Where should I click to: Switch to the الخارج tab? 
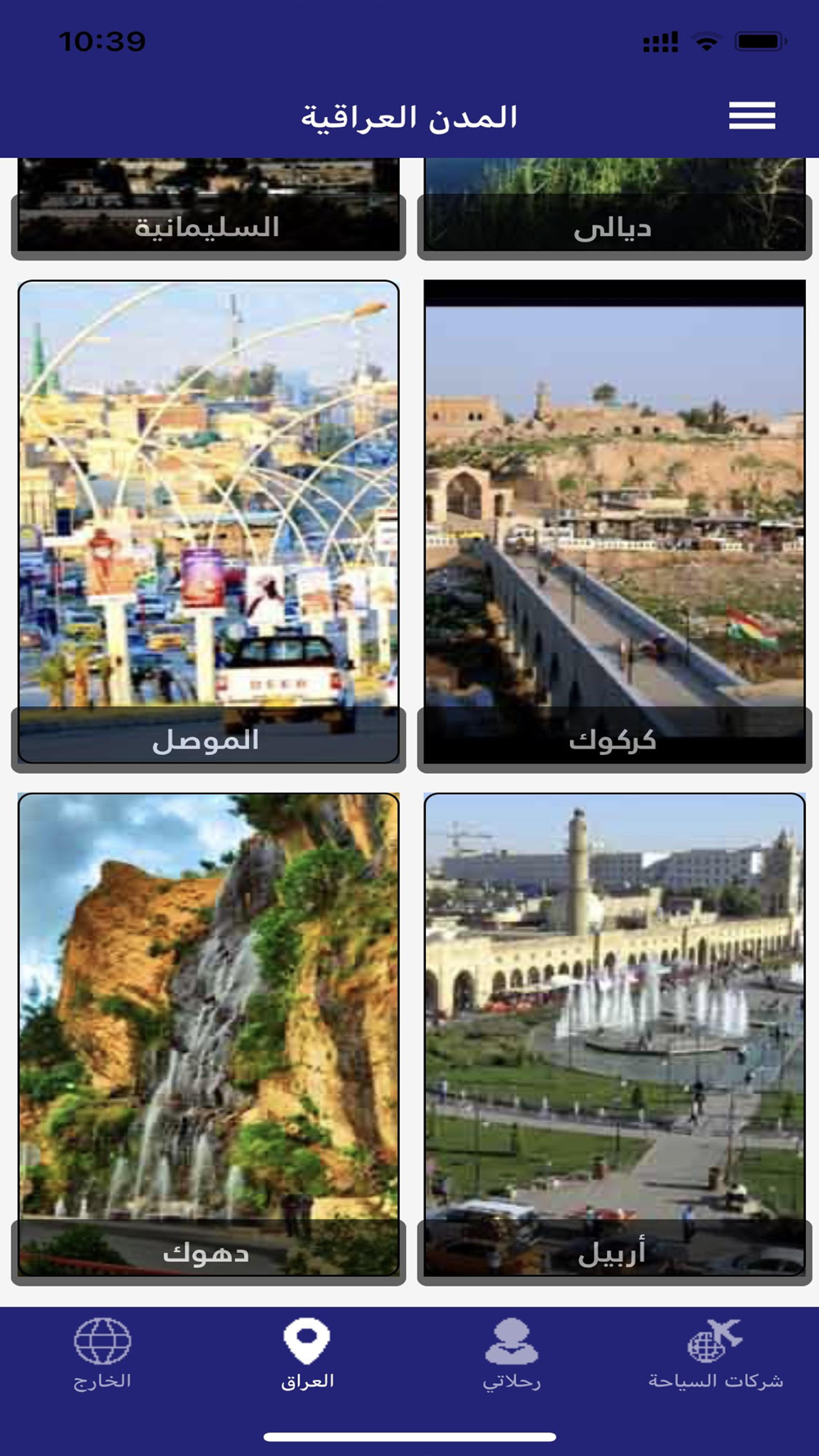[102, 1355]
